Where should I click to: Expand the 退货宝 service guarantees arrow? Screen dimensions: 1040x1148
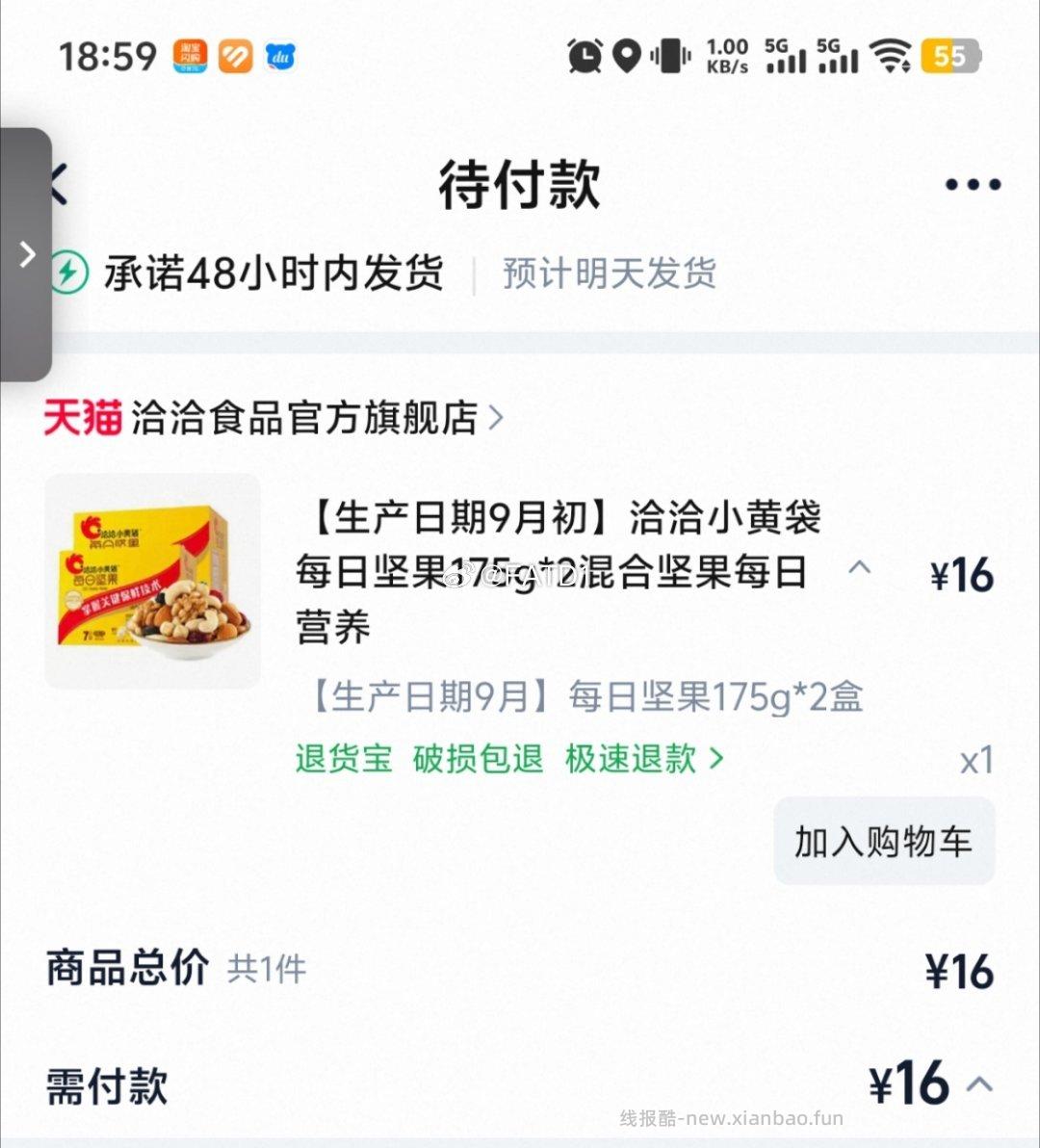pos(716,760)
